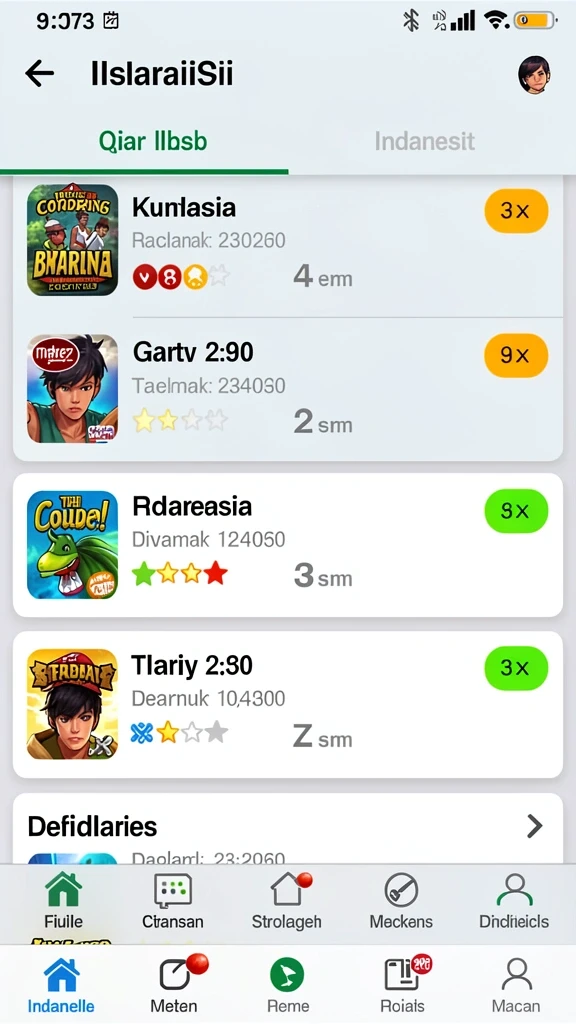Open the Tlariy 2:30 game card
Image resolution: width=576 pixels, height=1024 pixels.
point(288,704)
